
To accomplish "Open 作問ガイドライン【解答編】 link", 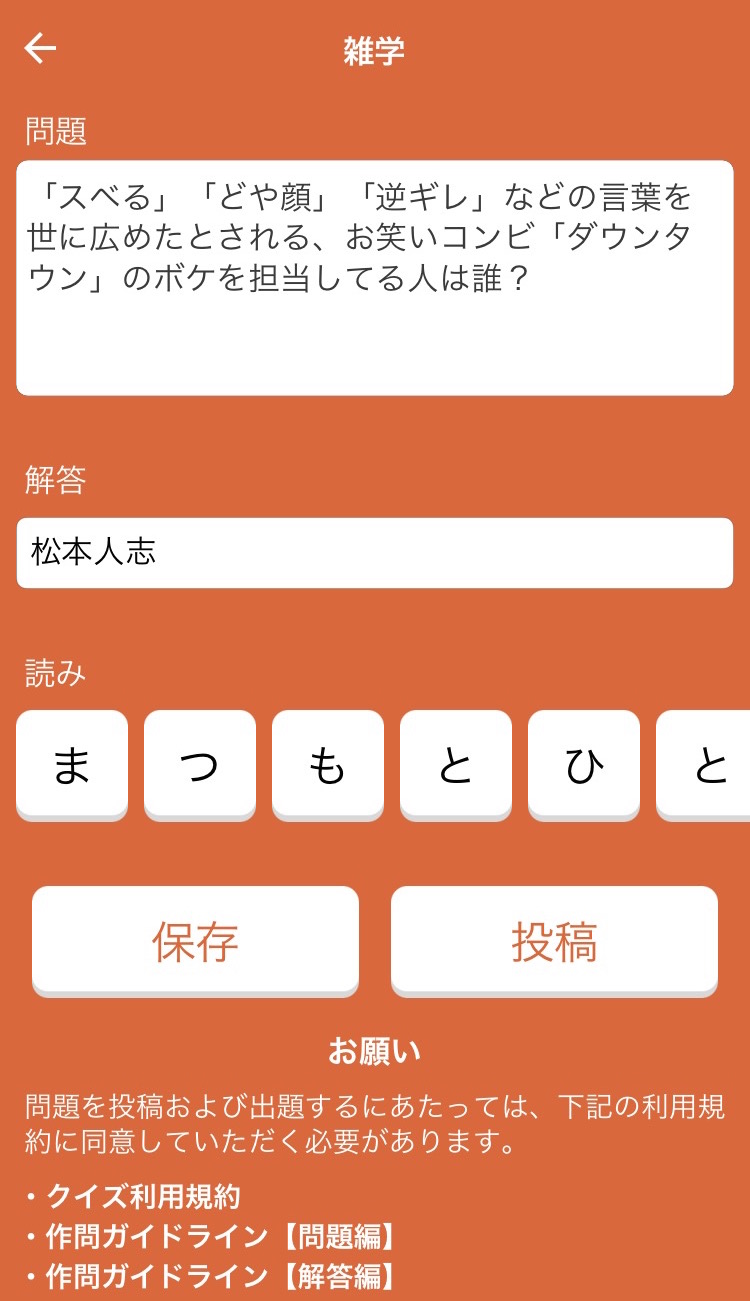I will click(222, 1276).
